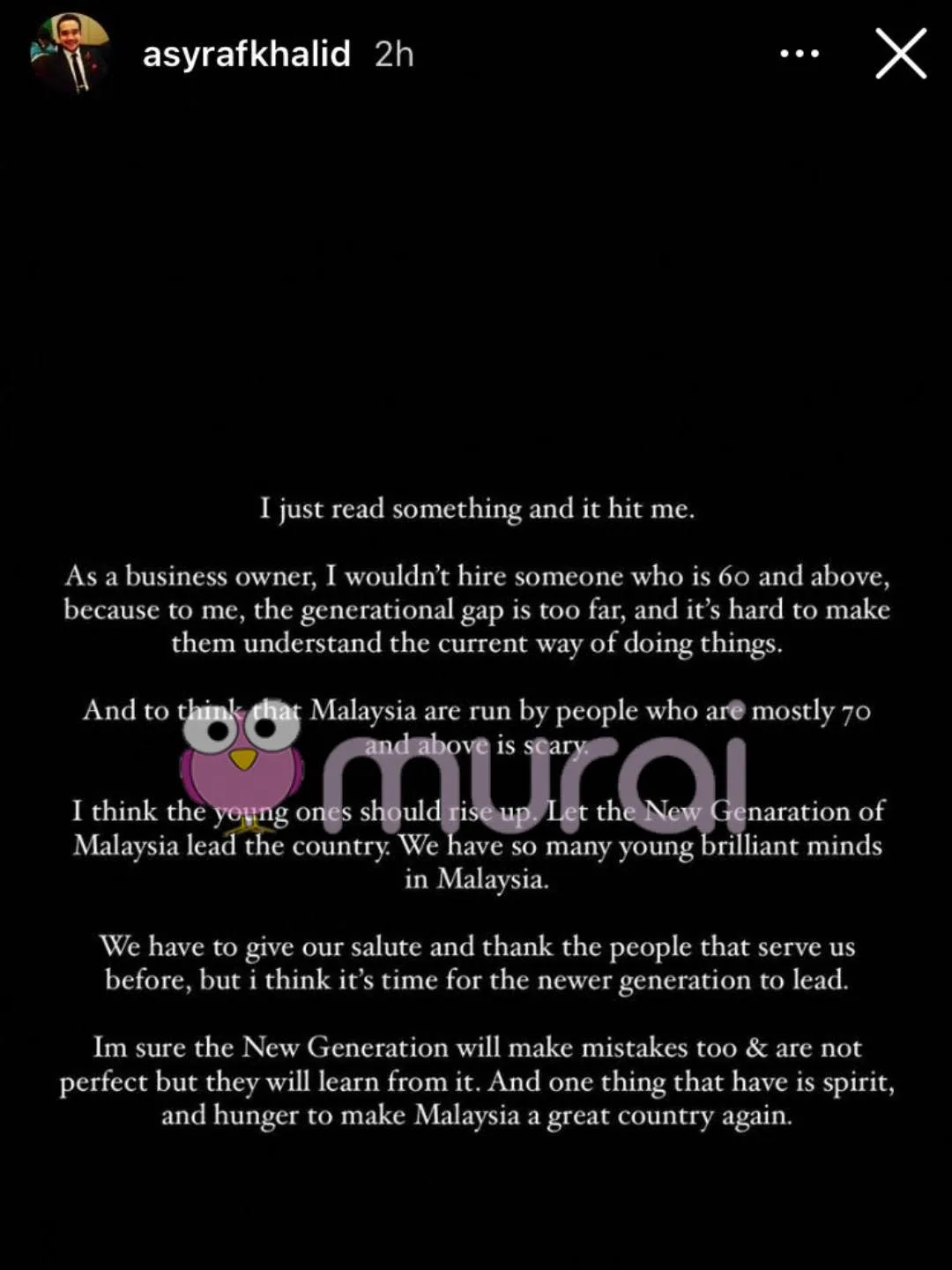Open the three-dot story options menu
The image size is (952, 1270).
(x=800, y=55)
